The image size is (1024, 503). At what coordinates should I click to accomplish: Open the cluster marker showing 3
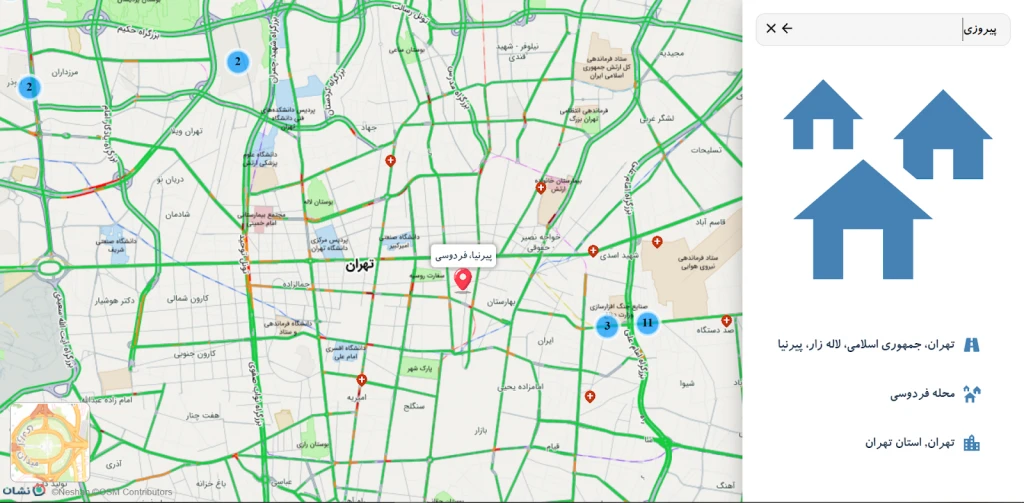[606, 326]
